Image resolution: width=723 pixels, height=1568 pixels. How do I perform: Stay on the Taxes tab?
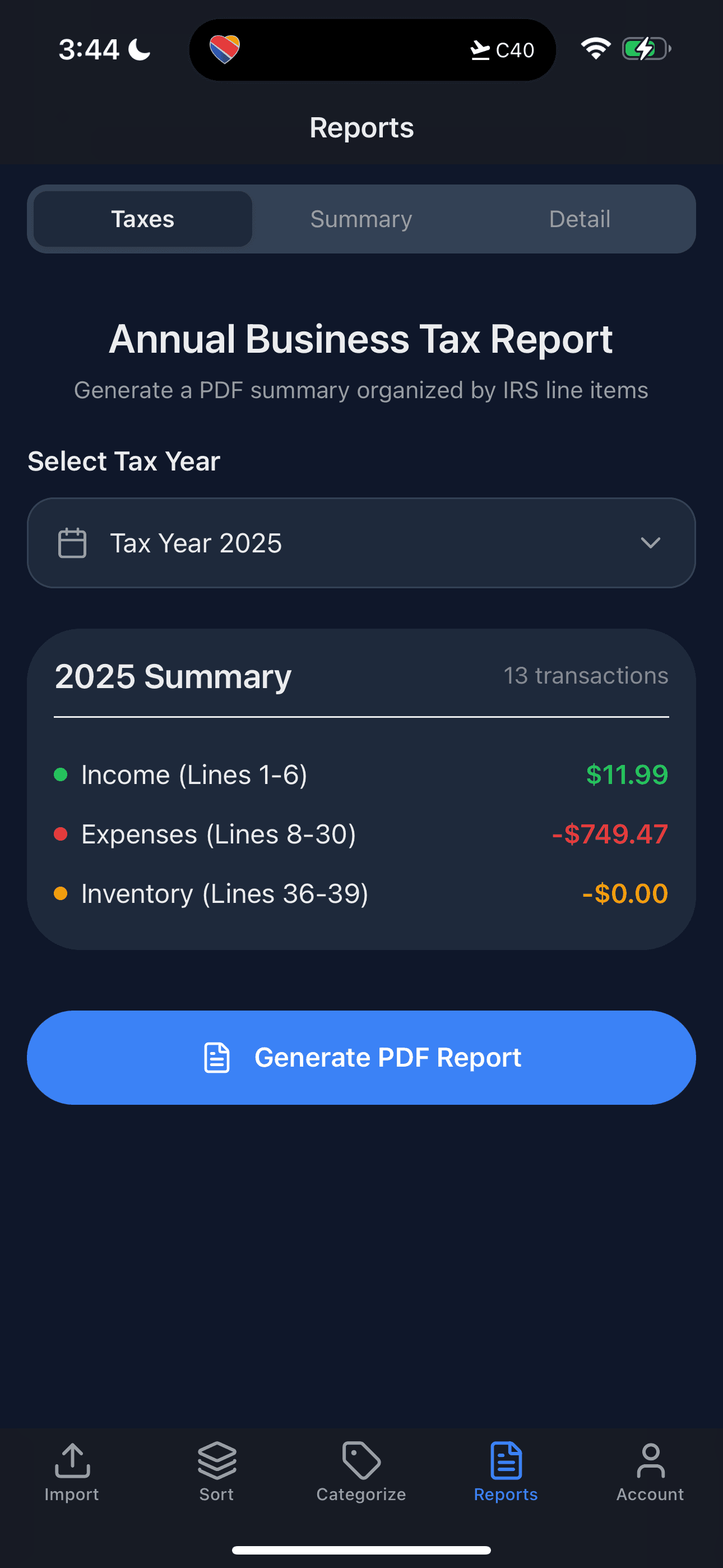[142, 219]
